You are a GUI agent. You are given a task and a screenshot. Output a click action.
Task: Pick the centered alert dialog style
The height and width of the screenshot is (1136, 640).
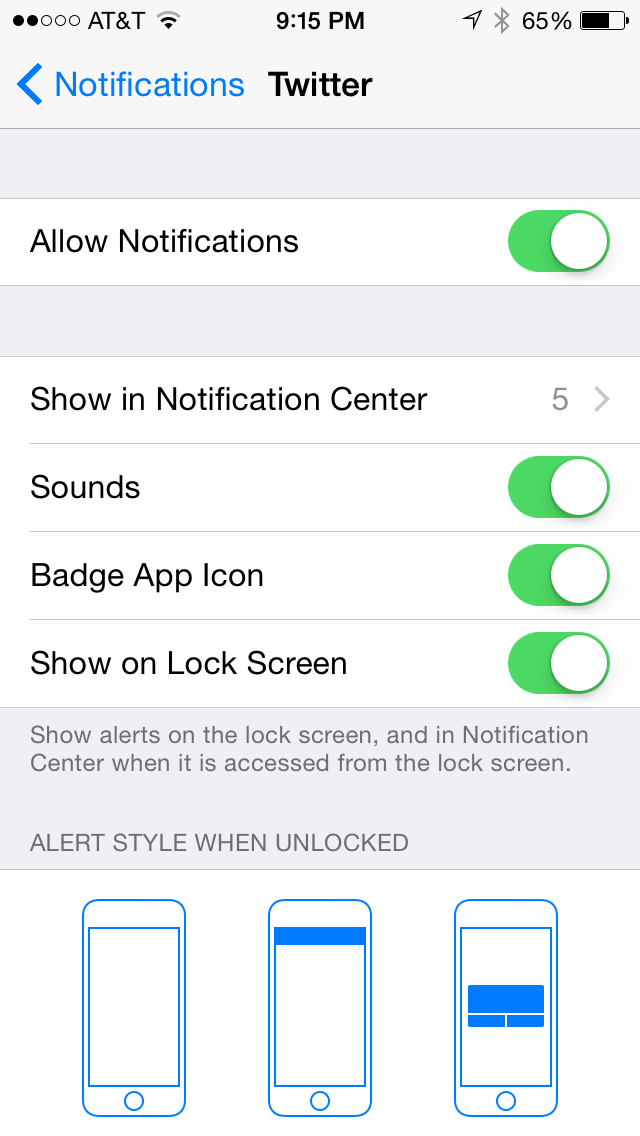506,1007
